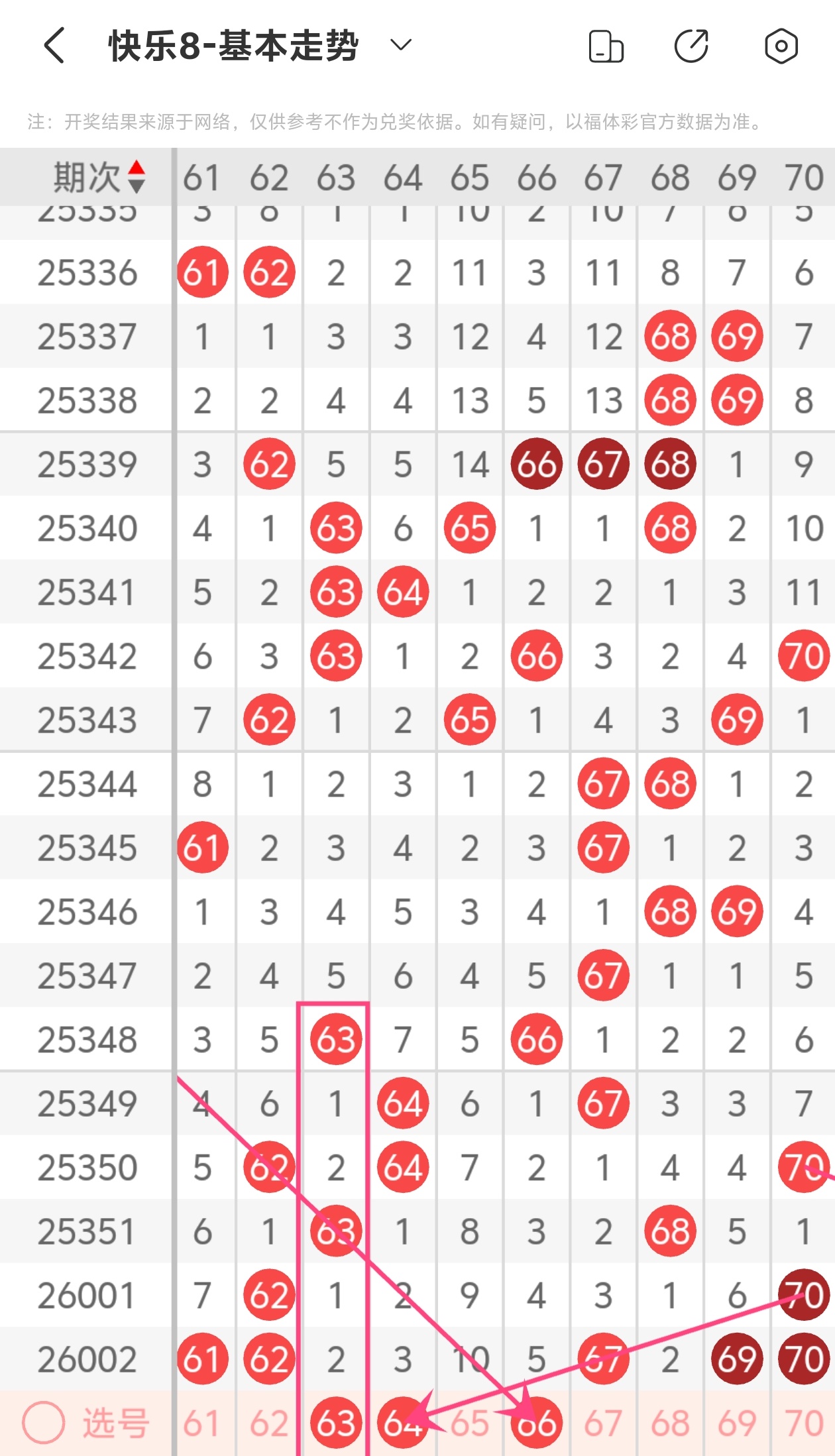Viewport: 835px width, 1456px height.
Task: Tap the 选号 circle in the bottom row
Action: pyautogui.click(x=44, y=1422)
